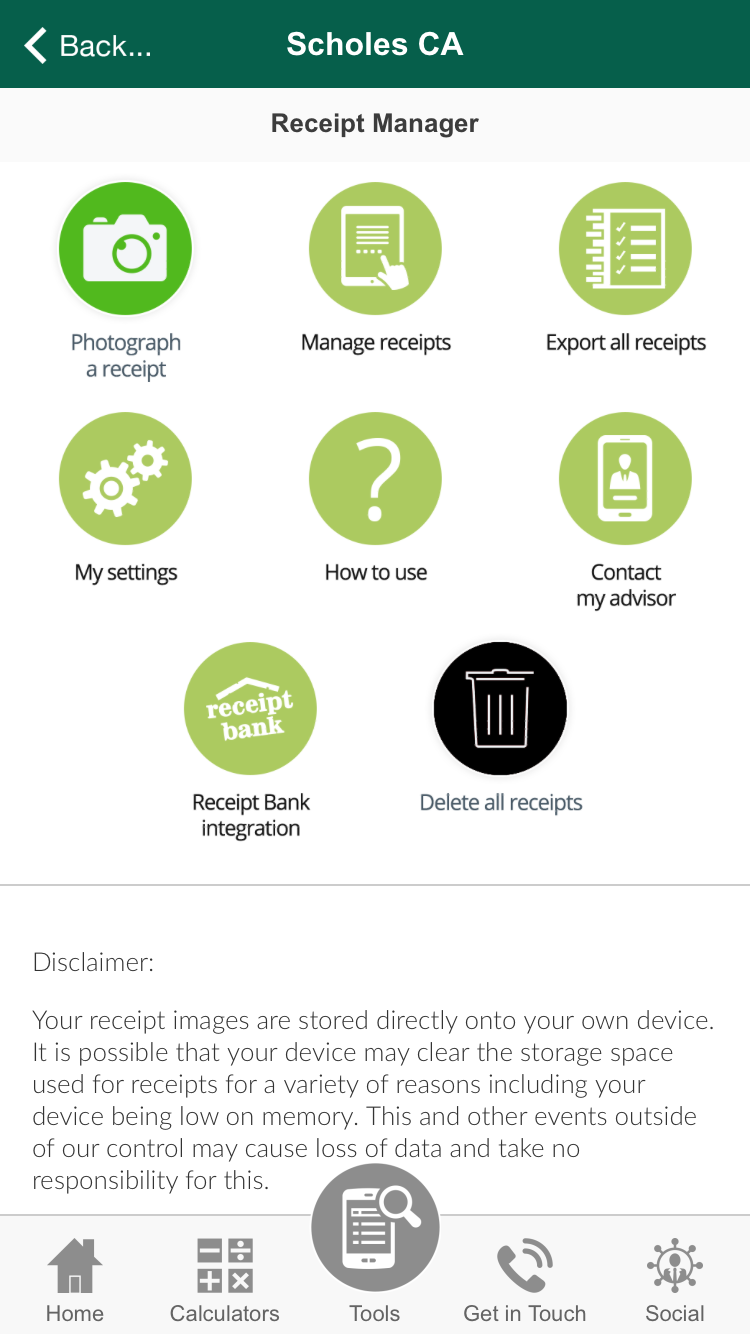Open the Tools tab
This screenshot has width=750, height=1334.
[375, 1245]
